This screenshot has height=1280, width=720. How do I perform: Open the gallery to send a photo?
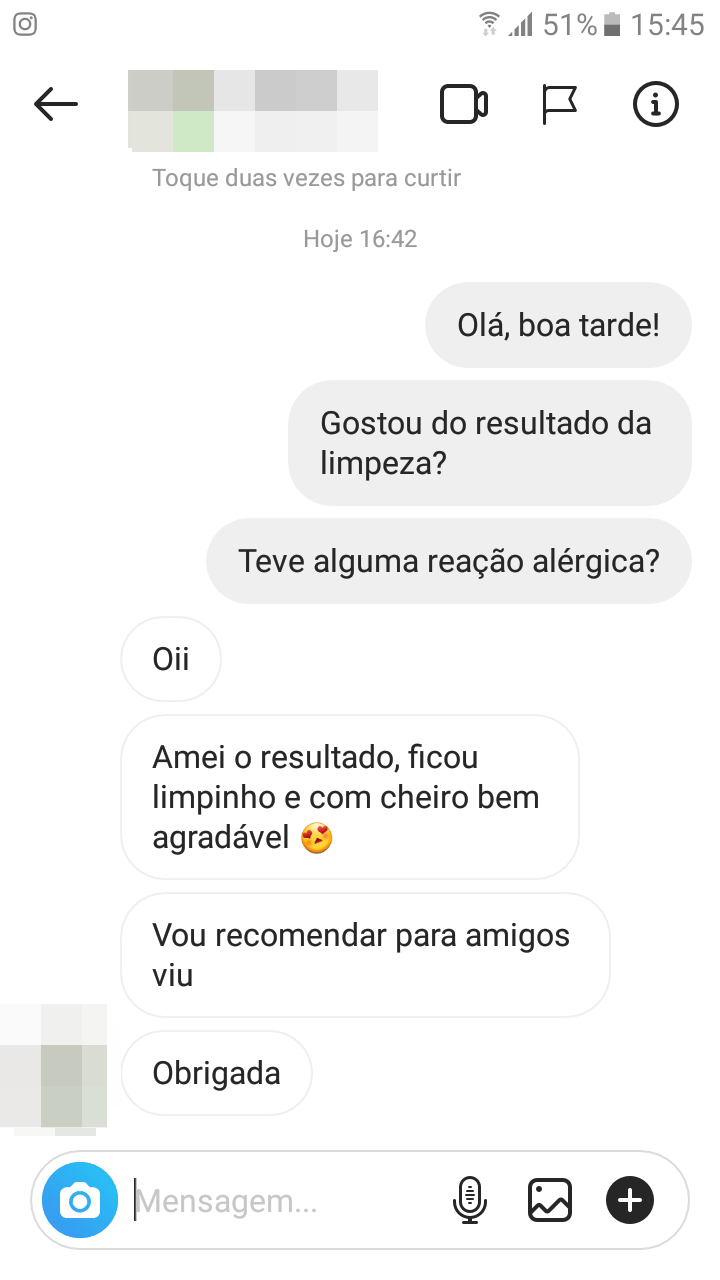click(x=549, y=1199)
